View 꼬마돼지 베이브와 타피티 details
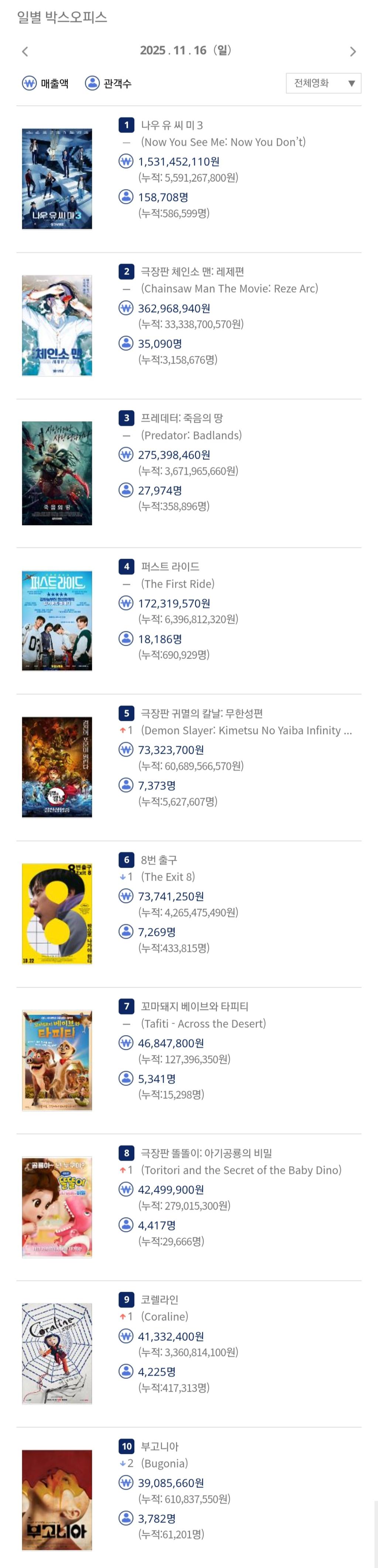 click(195, 1007)
